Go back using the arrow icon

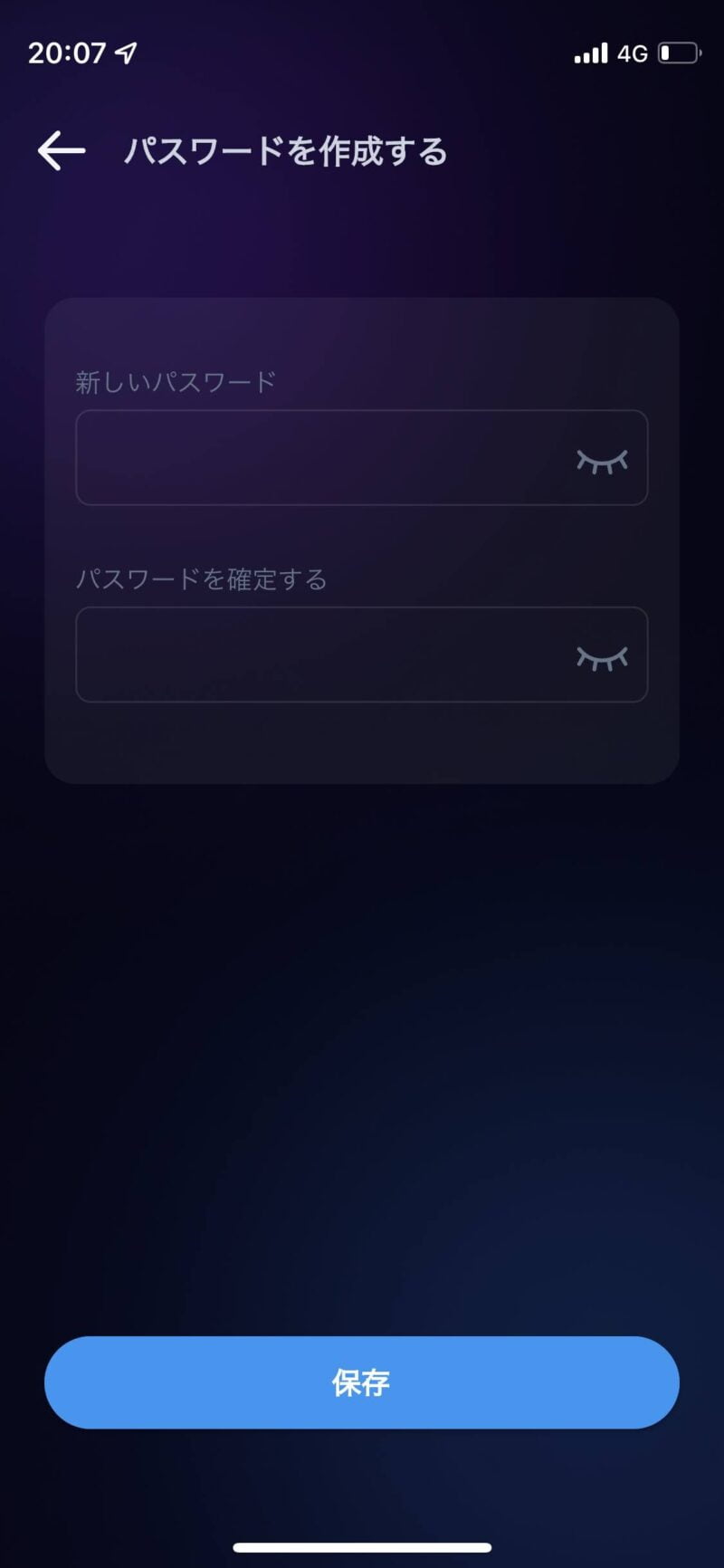pos(62,150)
